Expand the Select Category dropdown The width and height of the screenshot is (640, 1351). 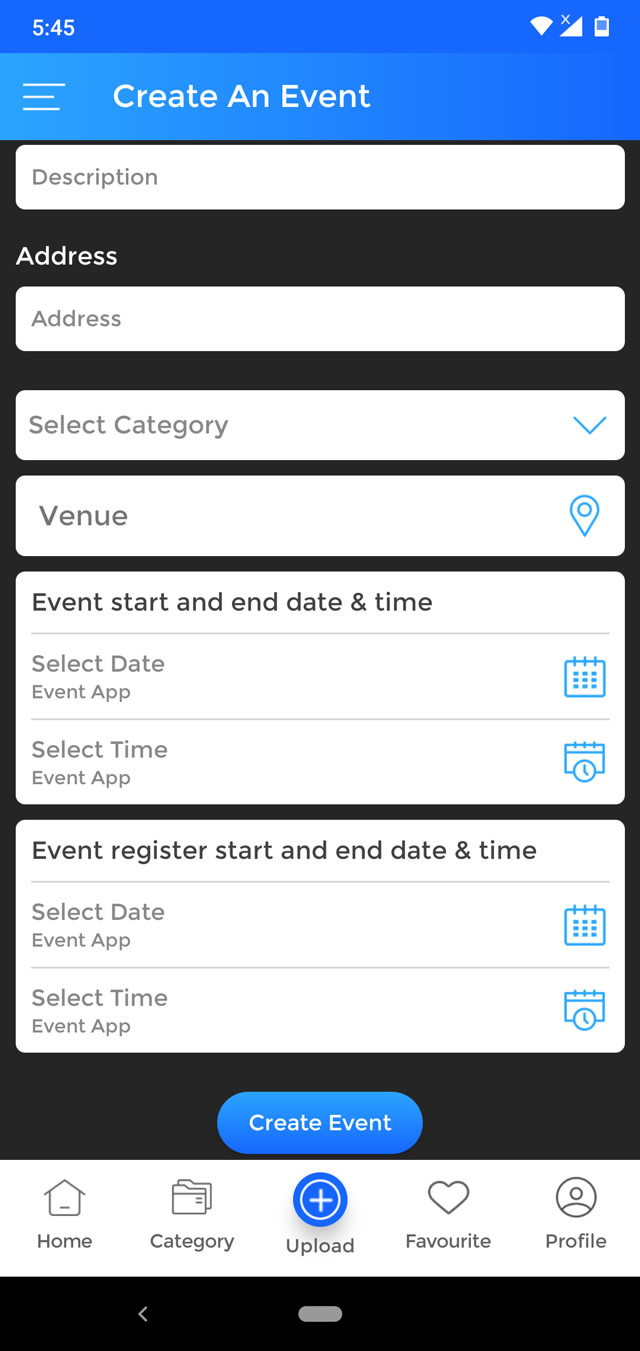[x=320, y=425]
